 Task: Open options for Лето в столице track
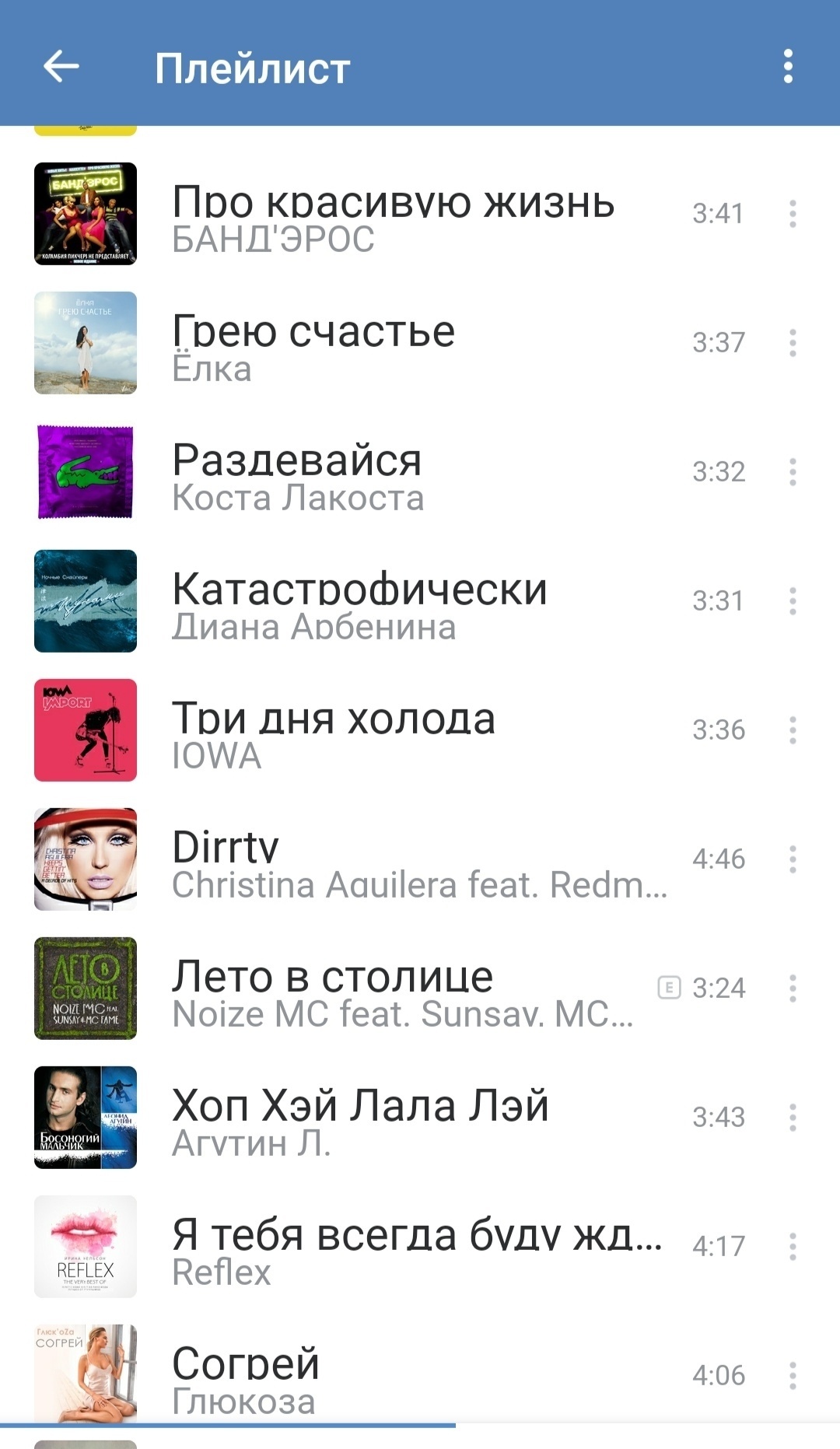click(793, 989)
